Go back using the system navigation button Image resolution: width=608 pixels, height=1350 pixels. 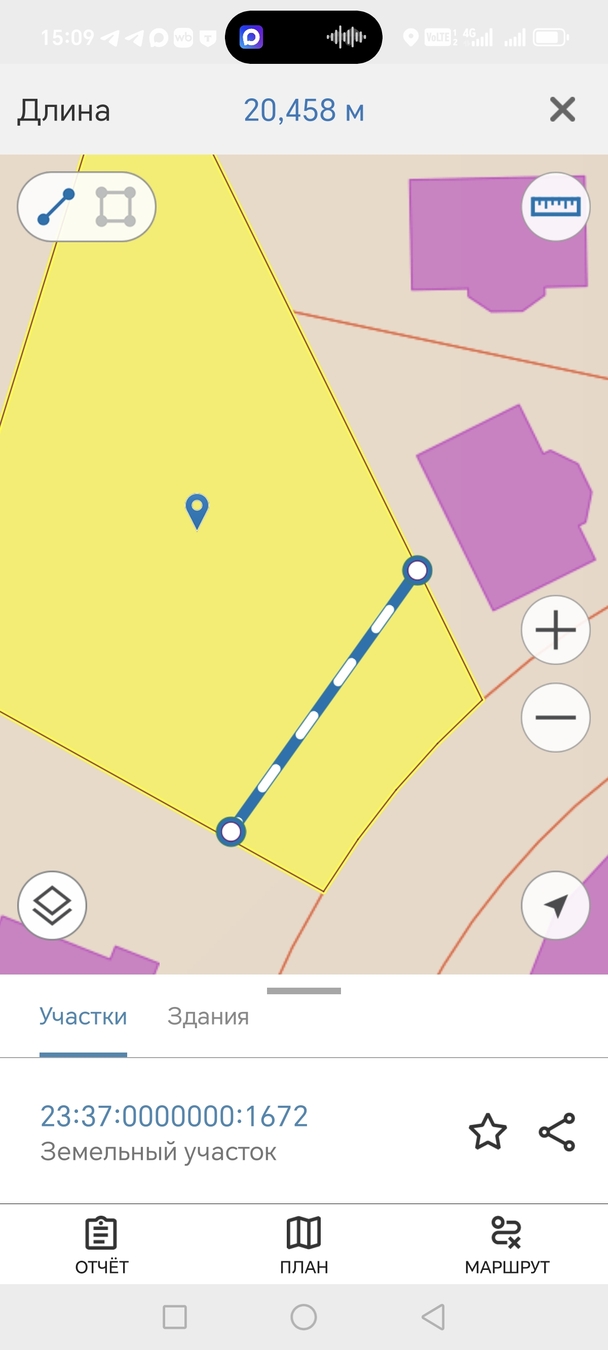tap(433, 1317)
